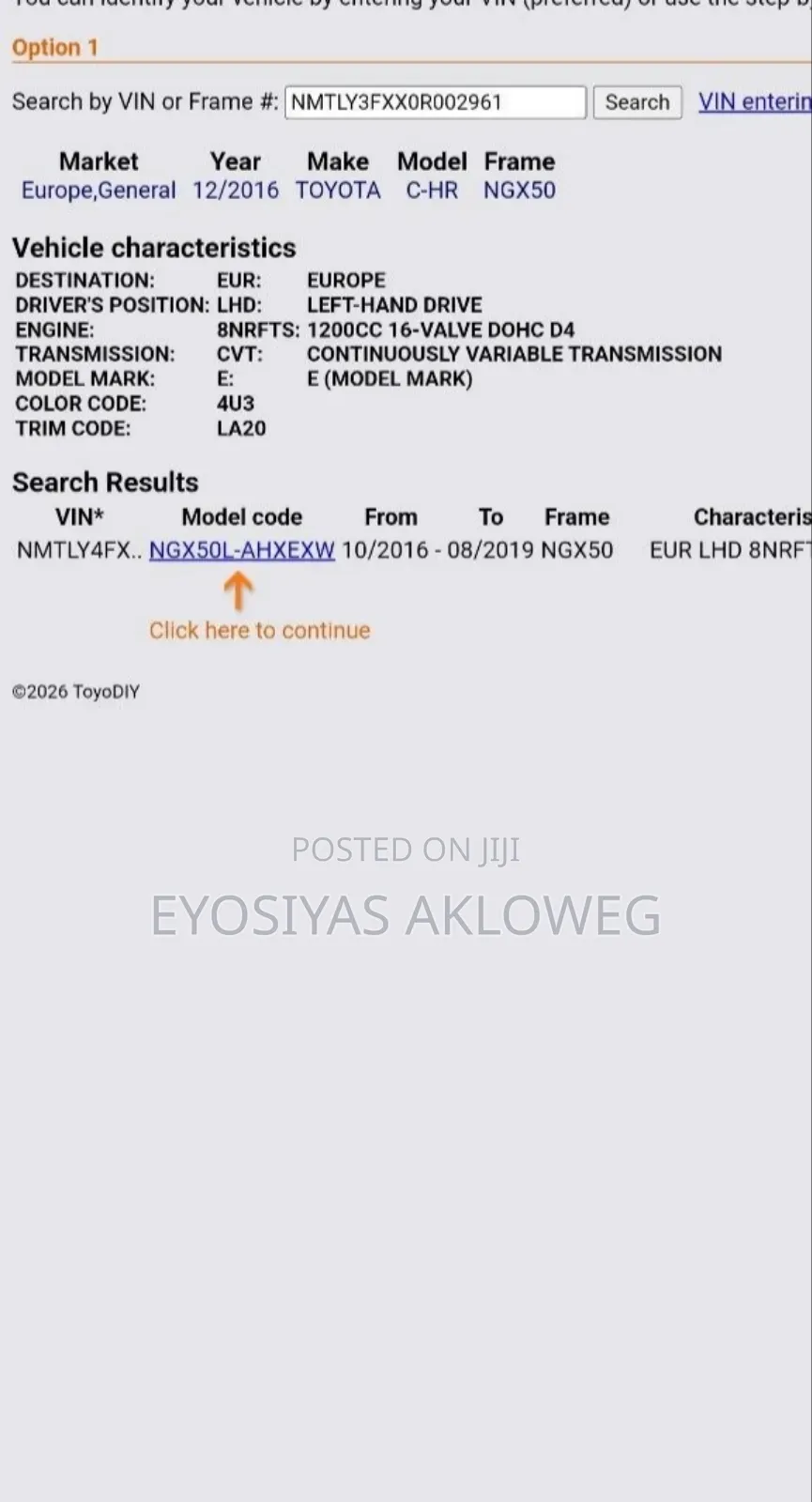The height and width of the screenshot is (1502, 812).
Task: Open the VIN entering link
Action: [754, 102]
